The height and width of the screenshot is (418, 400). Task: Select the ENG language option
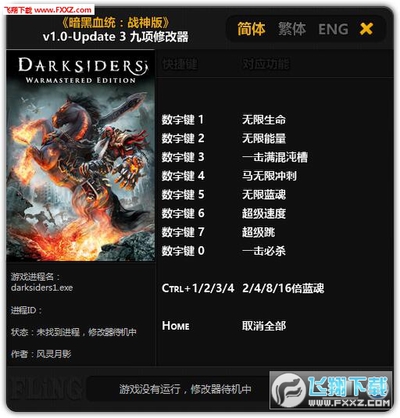point(333,29)
